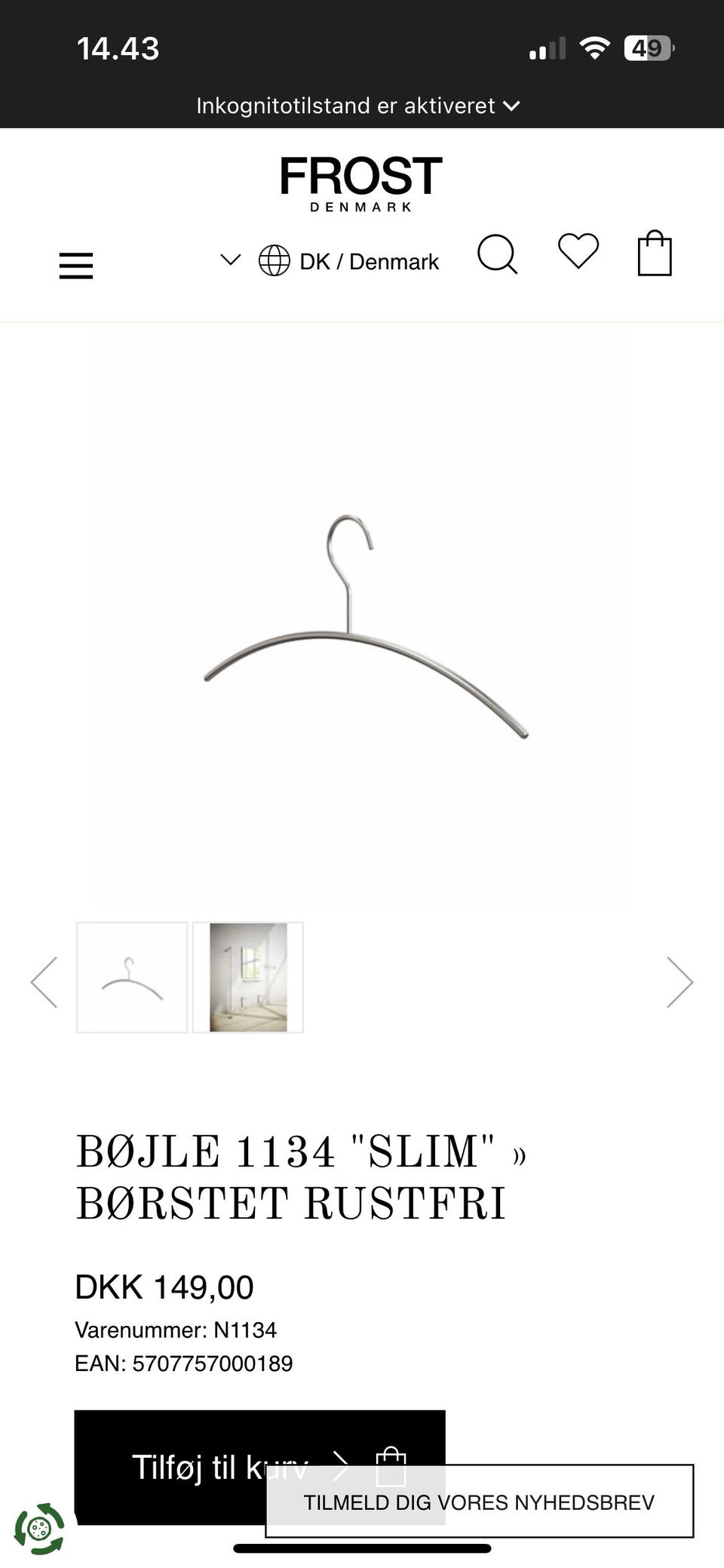This screenshot has height=1568, width=724.
Task: Open the main hanger product image
Action: [x=366, y=626]
